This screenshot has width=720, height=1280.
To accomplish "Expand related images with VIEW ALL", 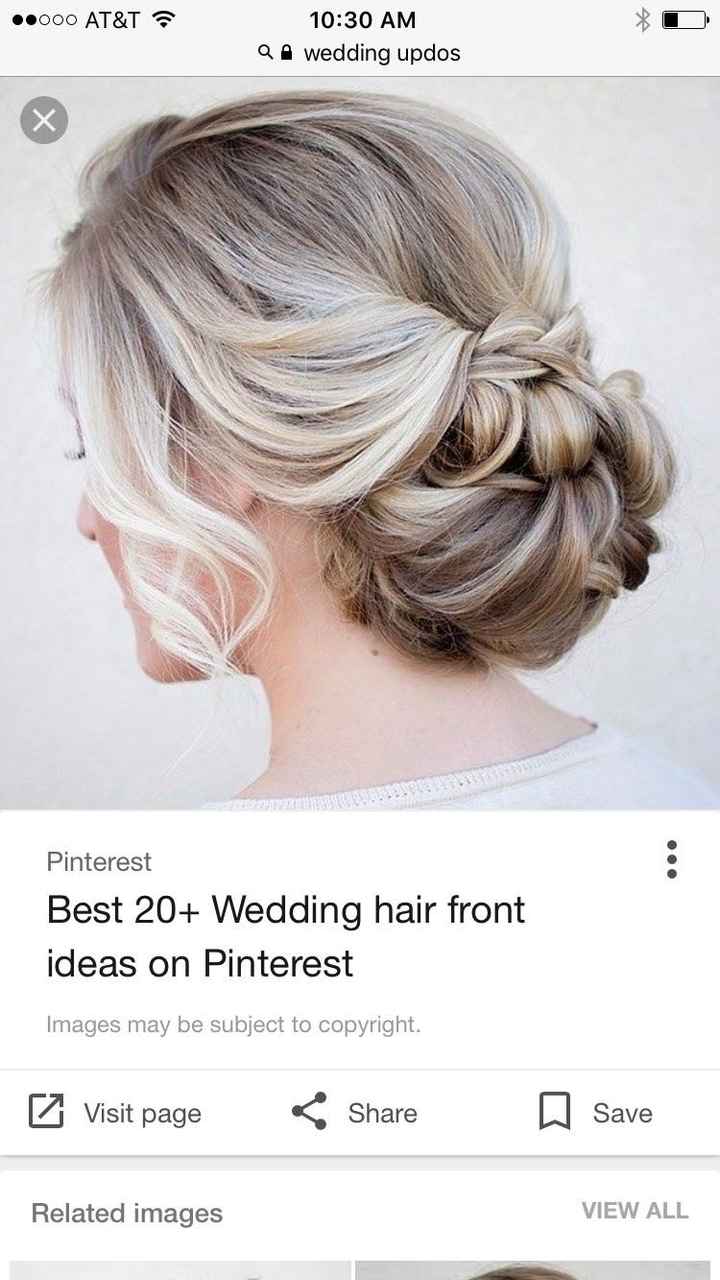I will (x=634, y=1211).
